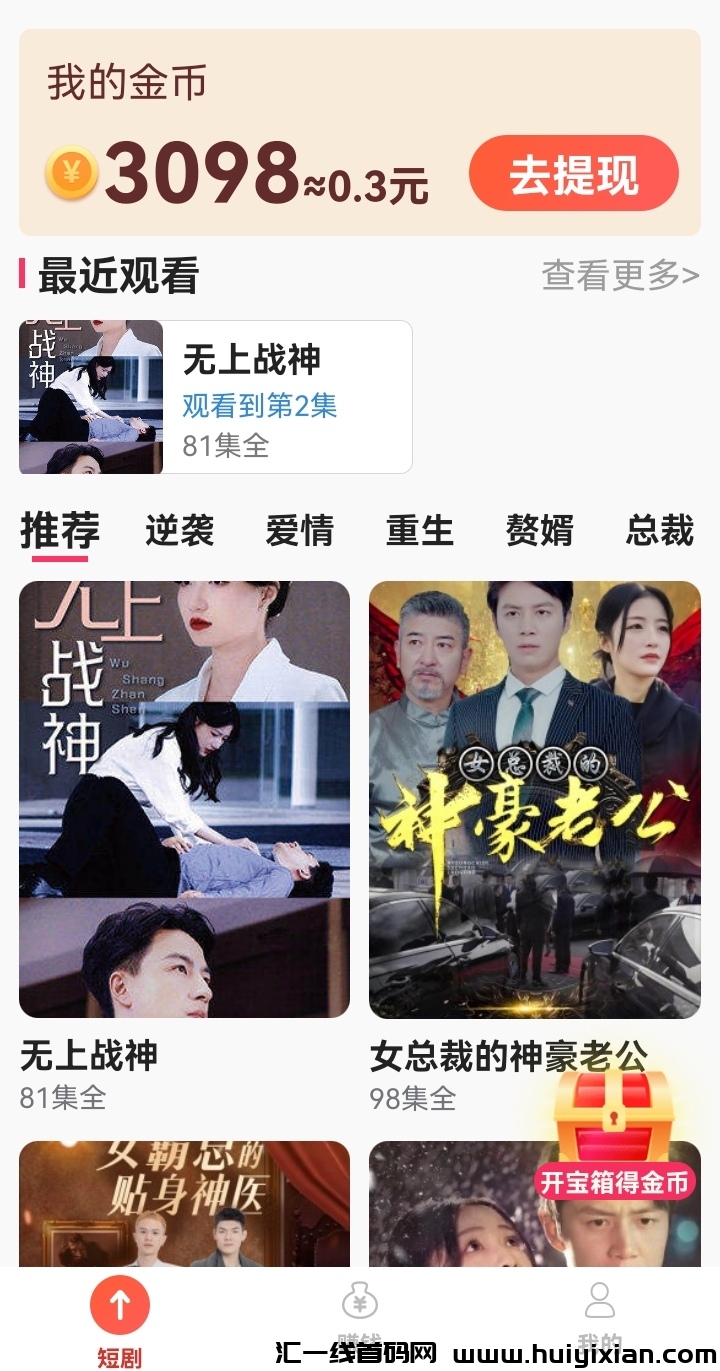Open the 女总裁的神豪老公 drama poster
The height and width of the screenshot is (1371, 720).
point(534,799)
